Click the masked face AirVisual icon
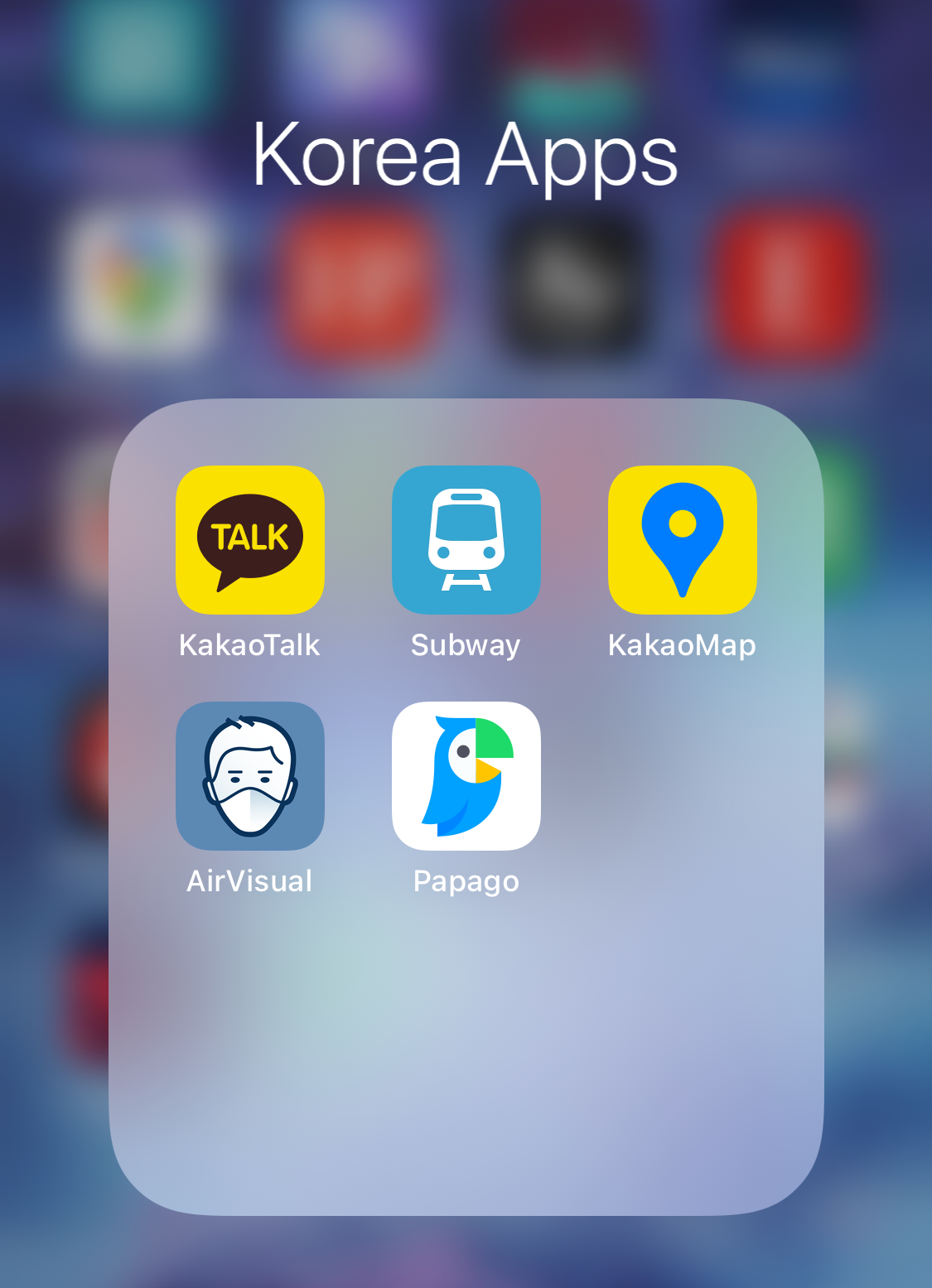The image size is (932, 1288). click(249, 775)
